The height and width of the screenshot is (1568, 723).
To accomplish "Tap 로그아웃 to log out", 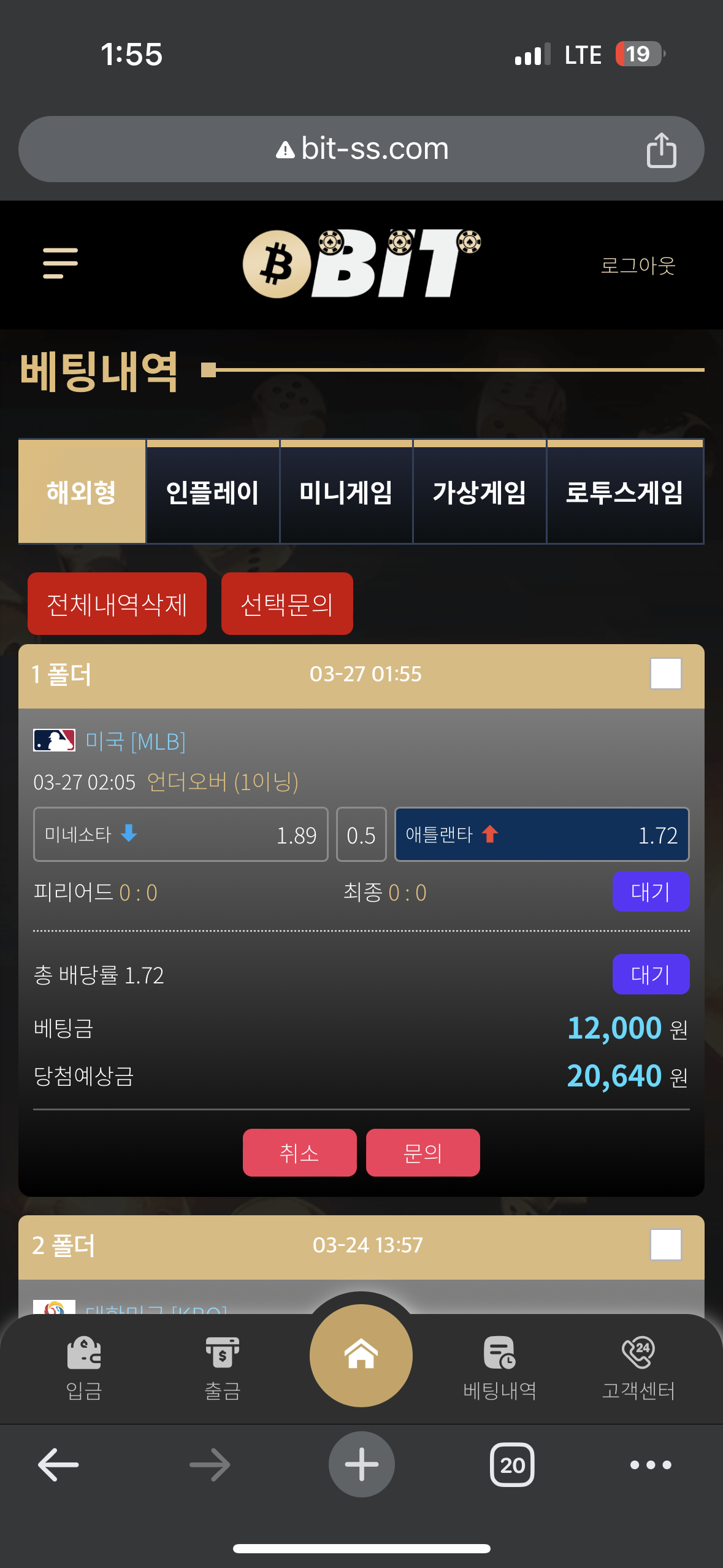I will (x=638, y=265).
